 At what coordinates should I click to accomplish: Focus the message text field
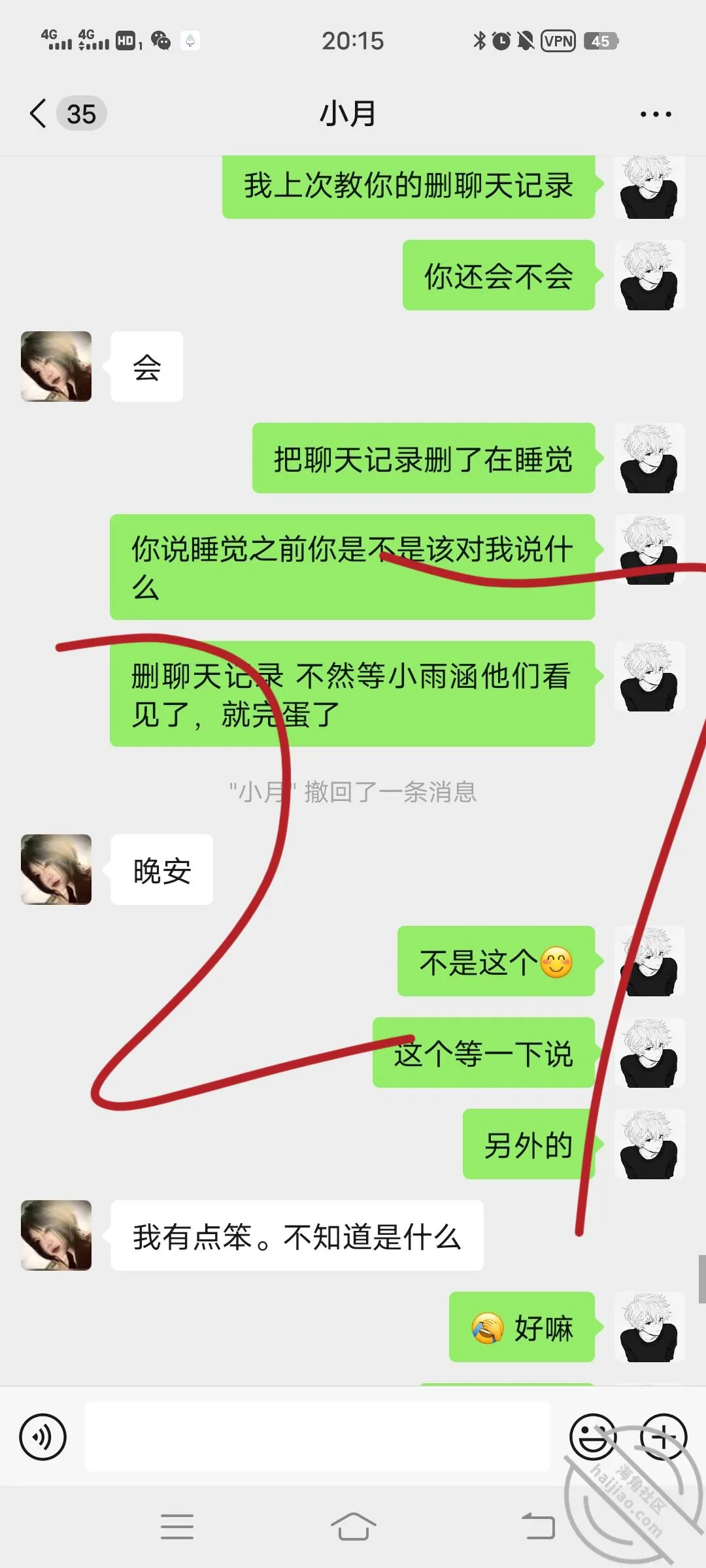[318, 1437]
